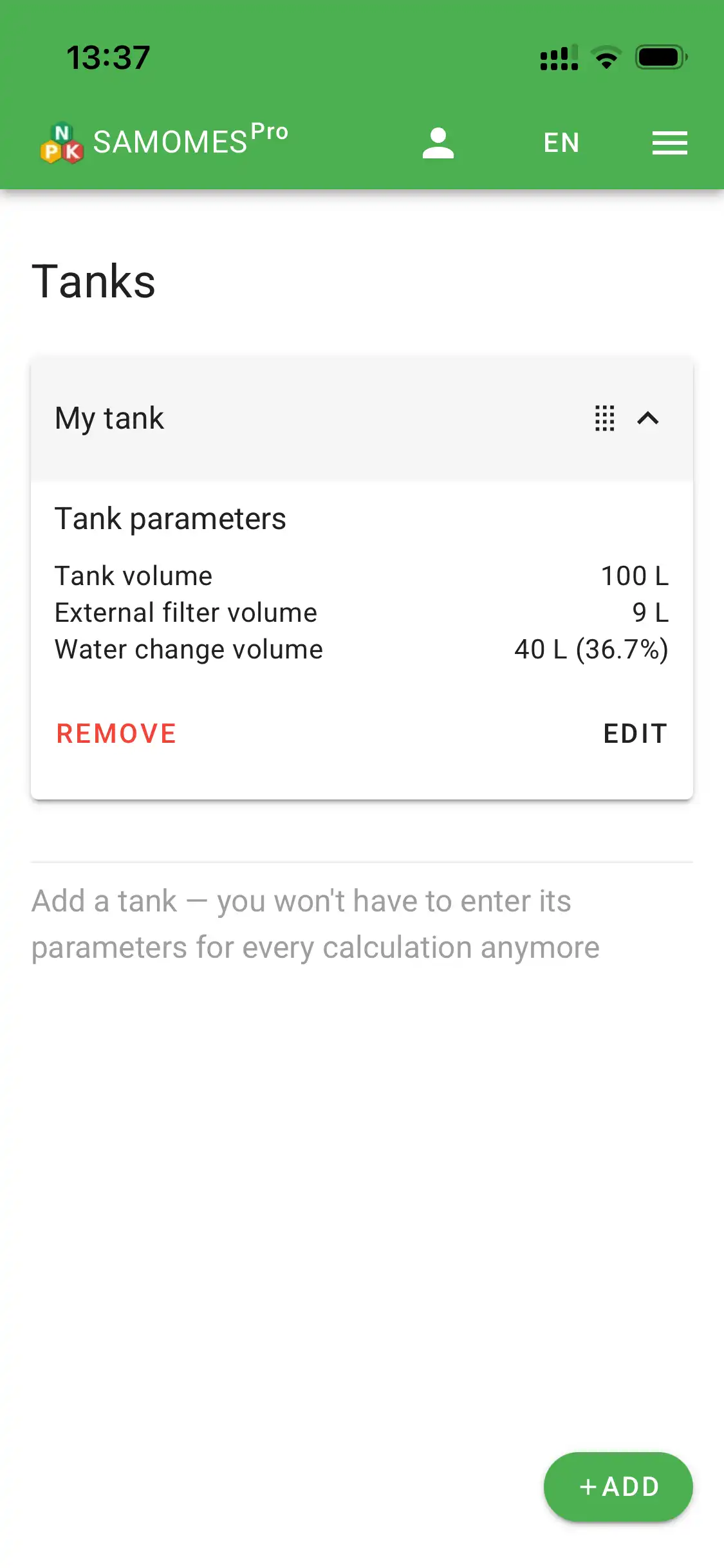Edit My tank parameters
Screen dimensions: 724x1568
(x=635, y=734)
